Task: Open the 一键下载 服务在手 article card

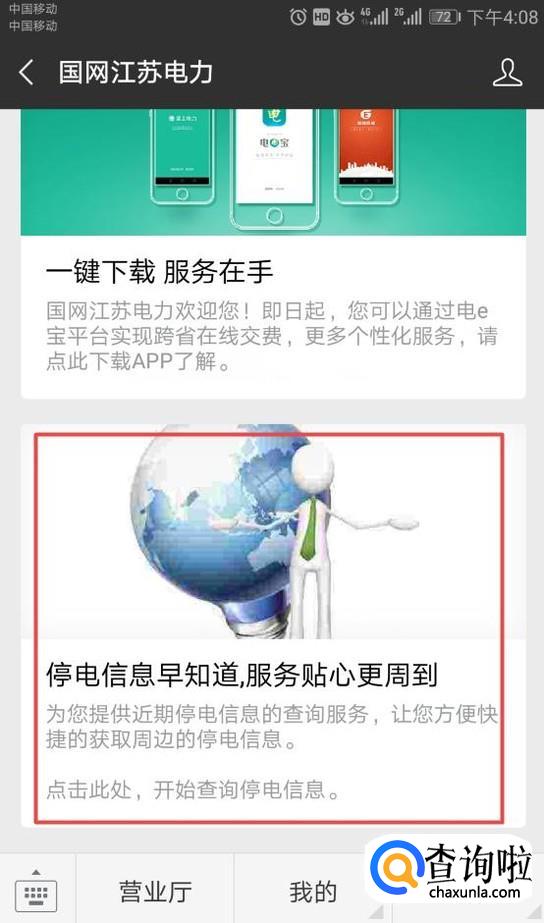Action: point(273,253)
